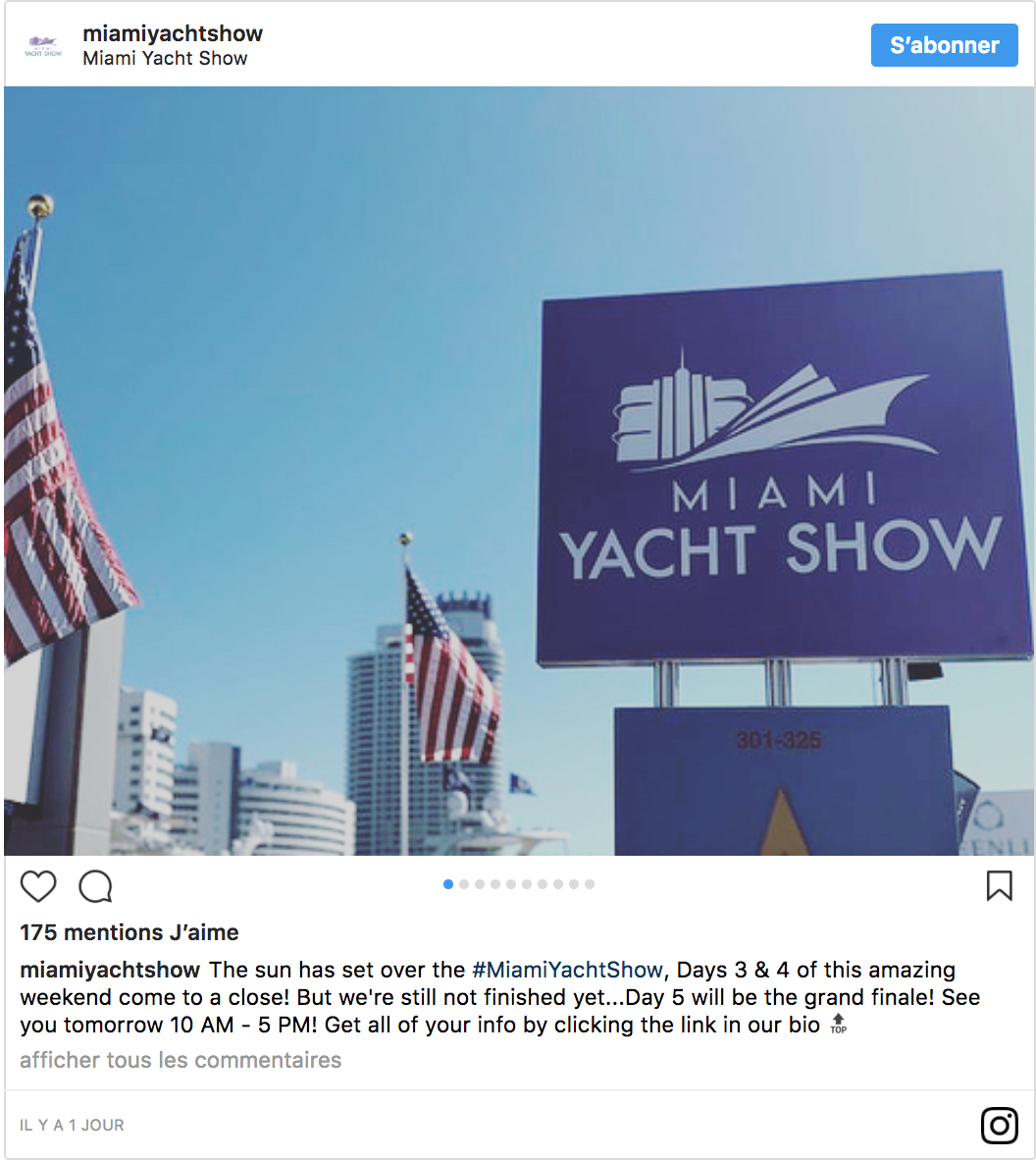The width and height of the screenshot is (1036, 1160).
Task: Like the Miami Yacht Show post
Action: [x=38, y=886]
